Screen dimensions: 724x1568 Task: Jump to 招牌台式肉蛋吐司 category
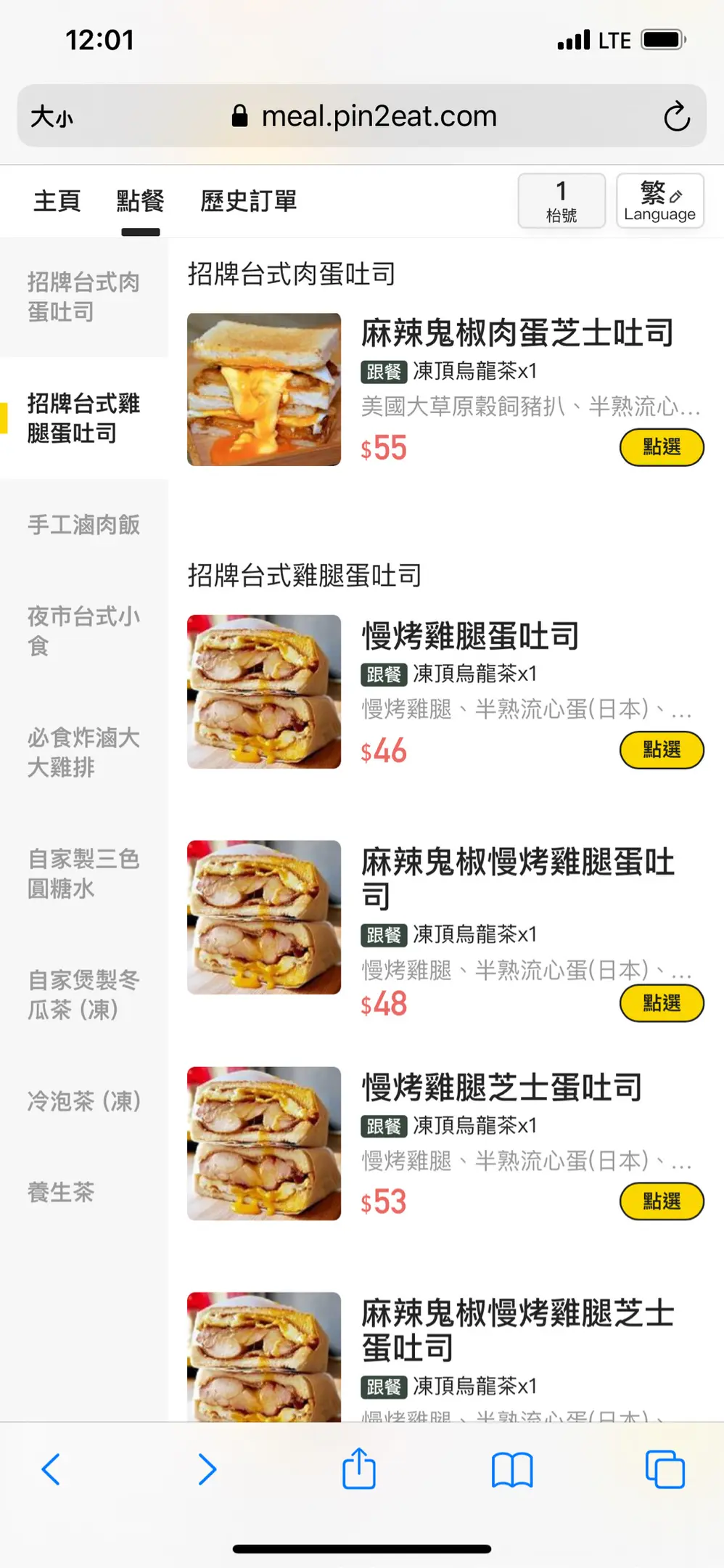[83, 297]
